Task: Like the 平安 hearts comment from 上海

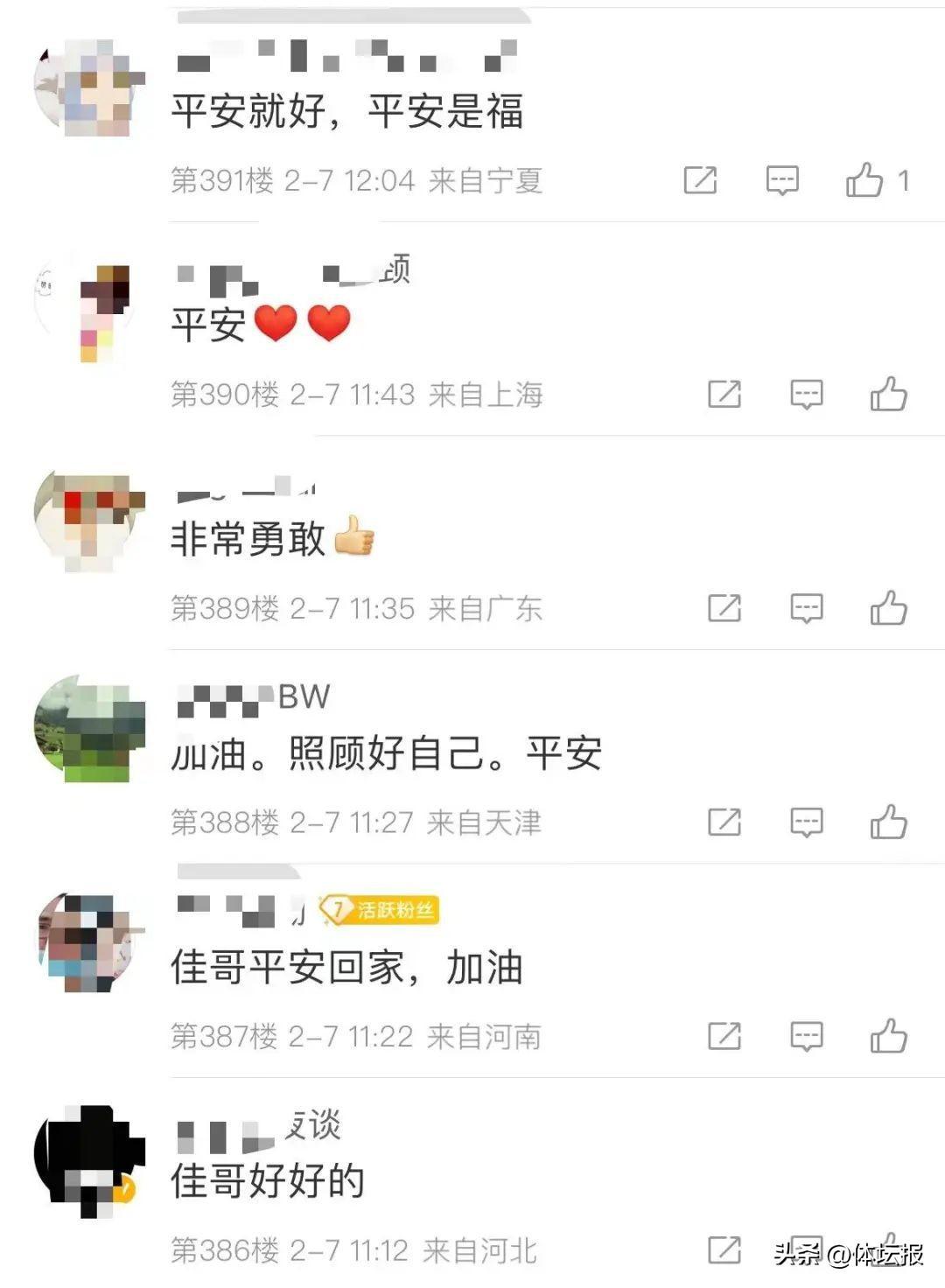Action: [x=888, y=395]
